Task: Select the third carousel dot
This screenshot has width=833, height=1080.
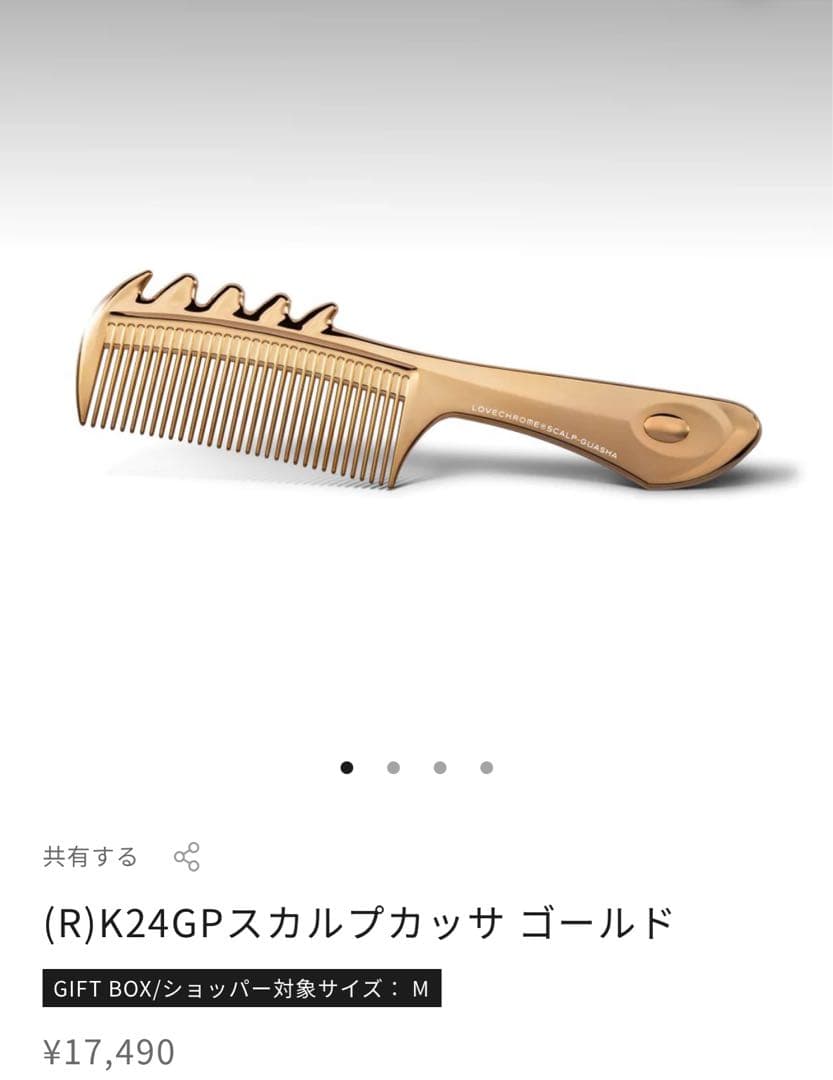Action: (440, 768)
